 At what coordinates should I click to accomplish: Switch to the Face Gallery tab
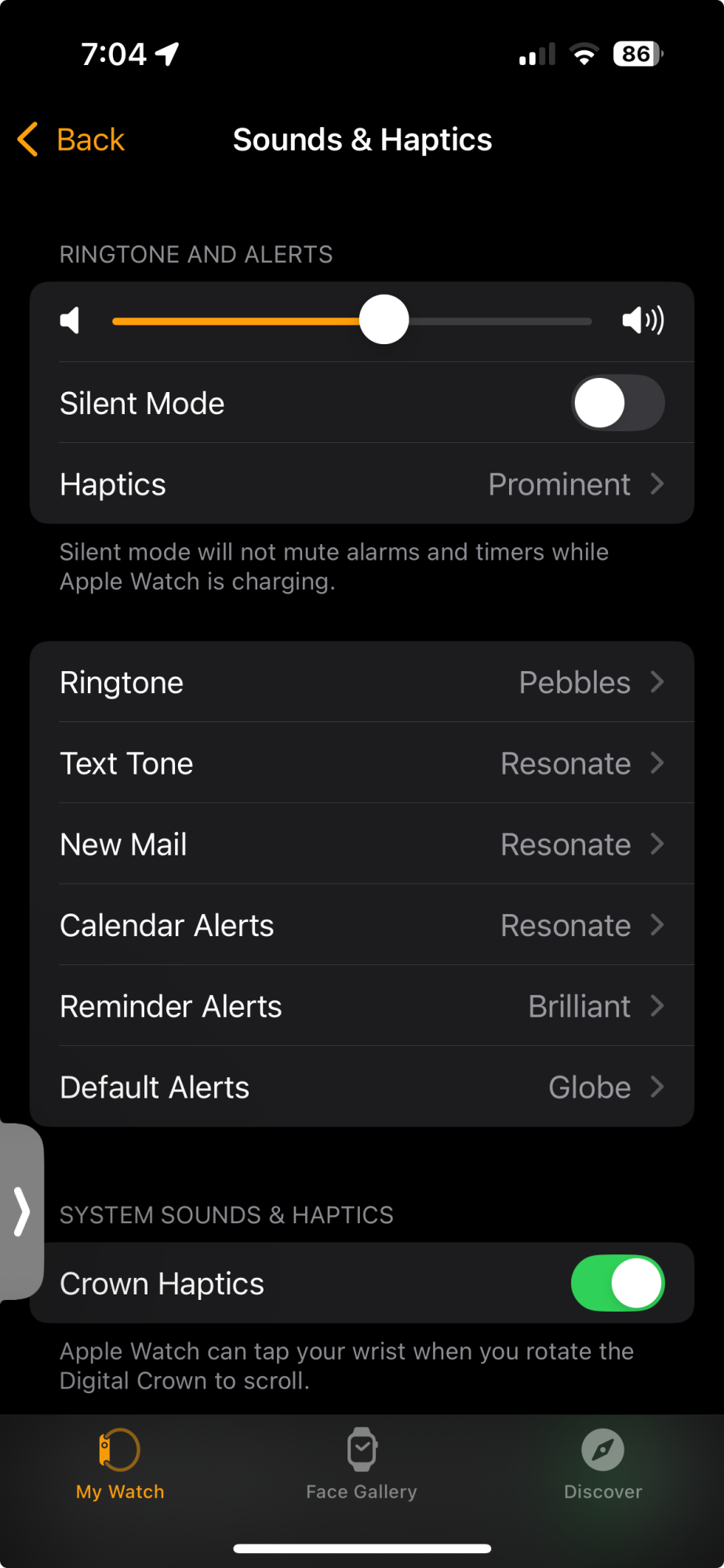[x=362, y=1463]
